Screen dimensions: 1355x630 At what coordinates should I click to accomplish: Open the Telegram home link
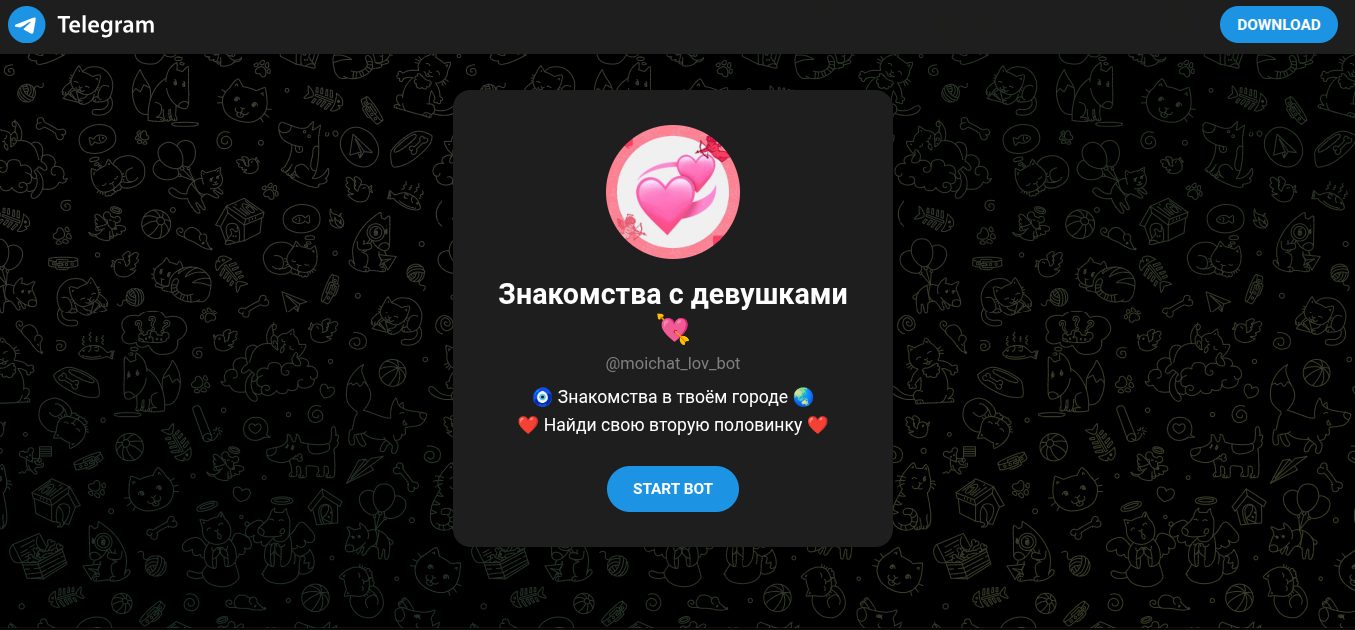pyautogui.click(x=82, y=25)
